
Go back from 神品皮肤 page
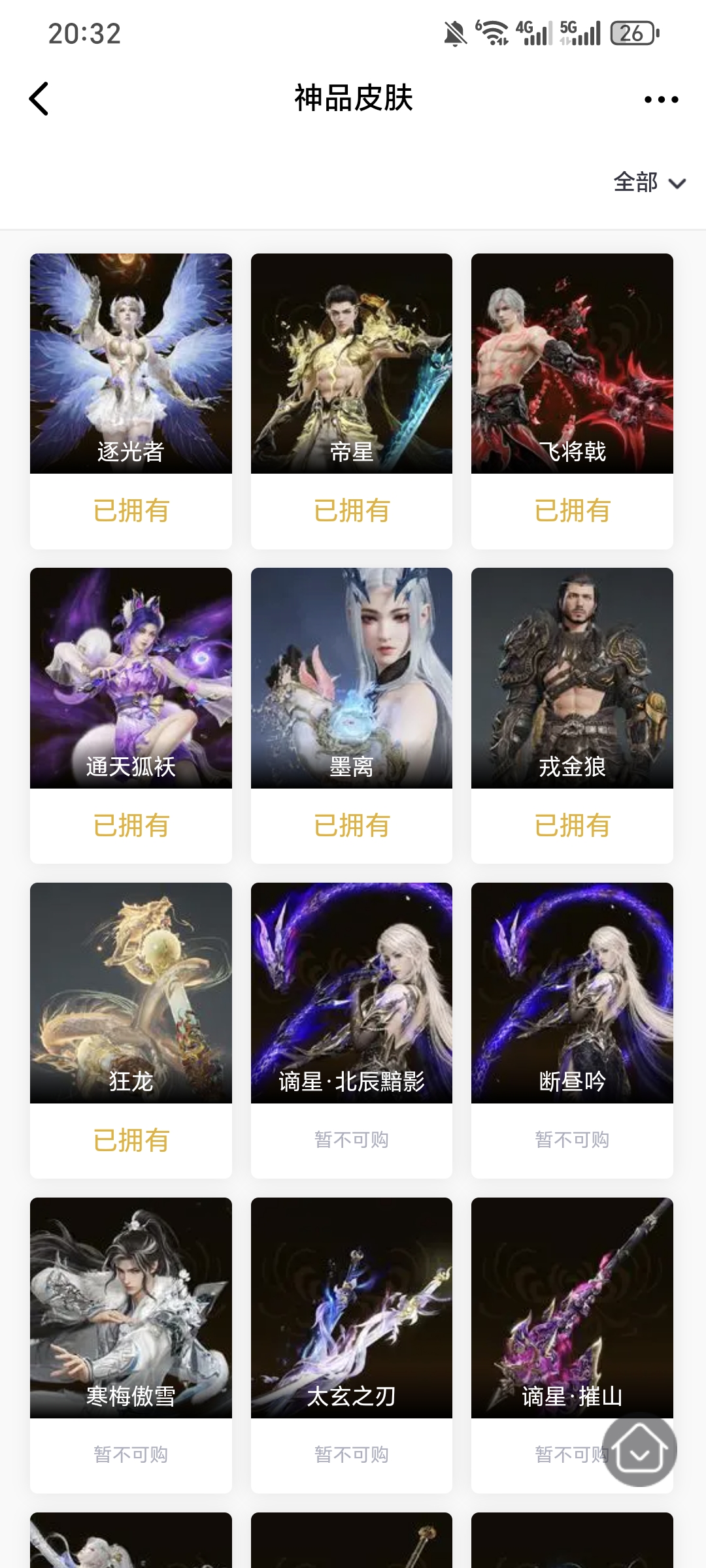[x=39, y=99]
